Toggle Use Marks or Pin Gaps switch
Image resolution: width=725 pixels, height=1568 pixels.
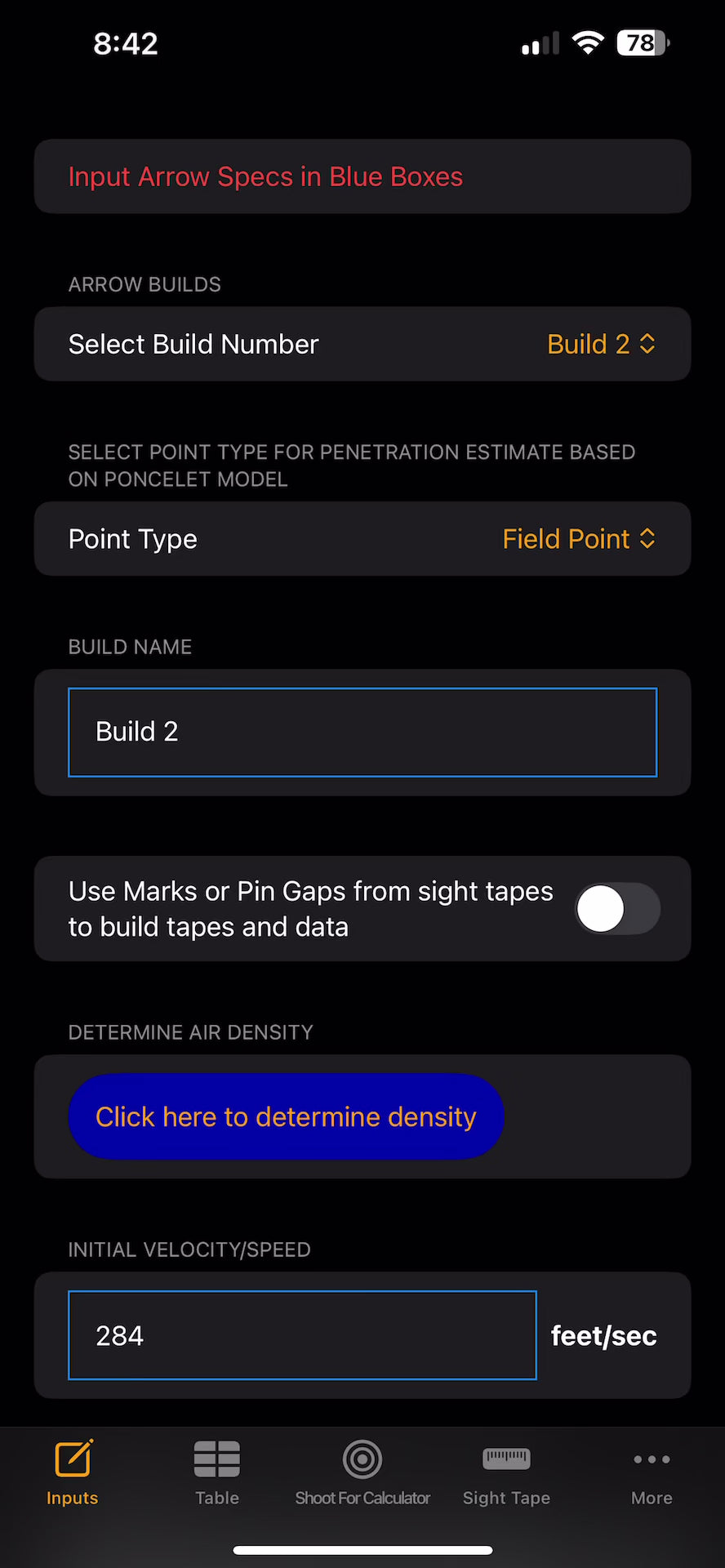(x=617, y=909)
